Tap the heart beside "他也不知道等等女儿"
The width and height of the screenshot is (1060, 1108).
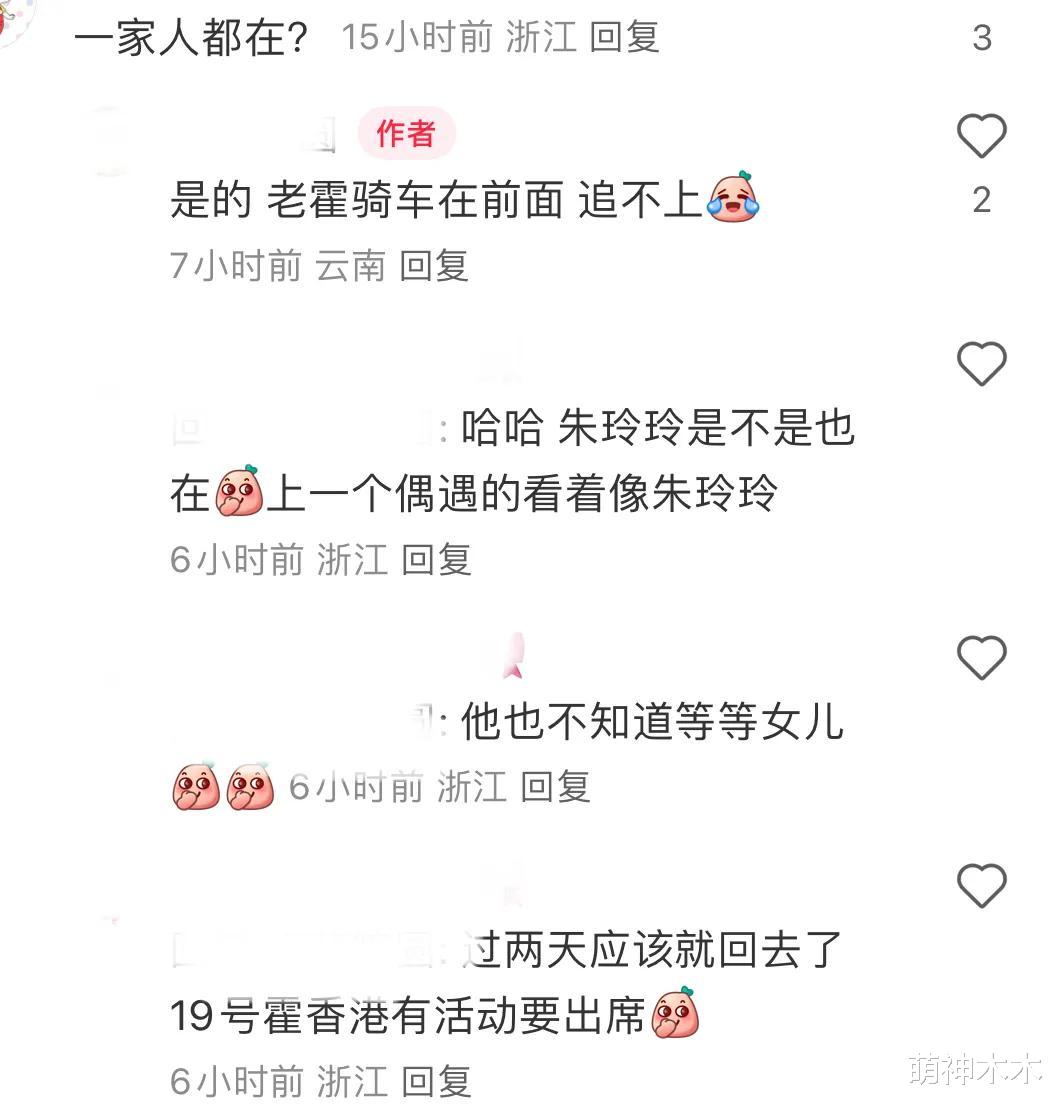(x=983, y=658)
